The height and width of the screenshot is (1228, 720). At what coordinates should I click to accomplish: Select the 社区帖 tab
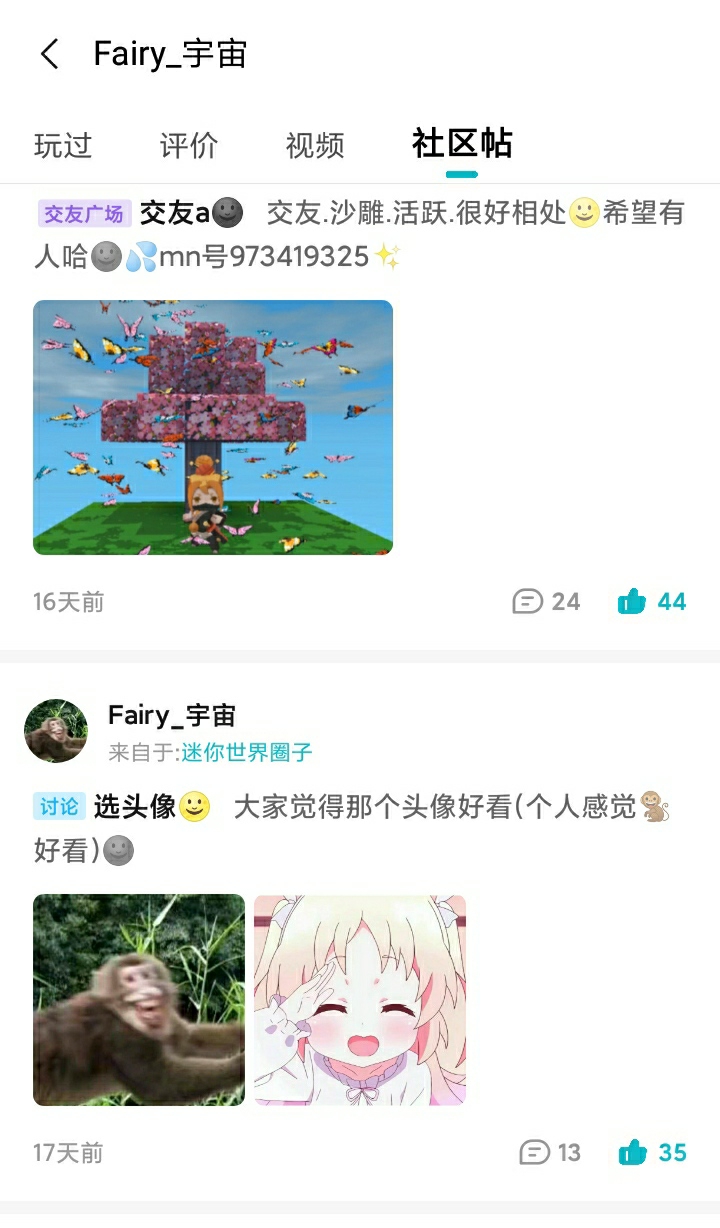[462, 144]
